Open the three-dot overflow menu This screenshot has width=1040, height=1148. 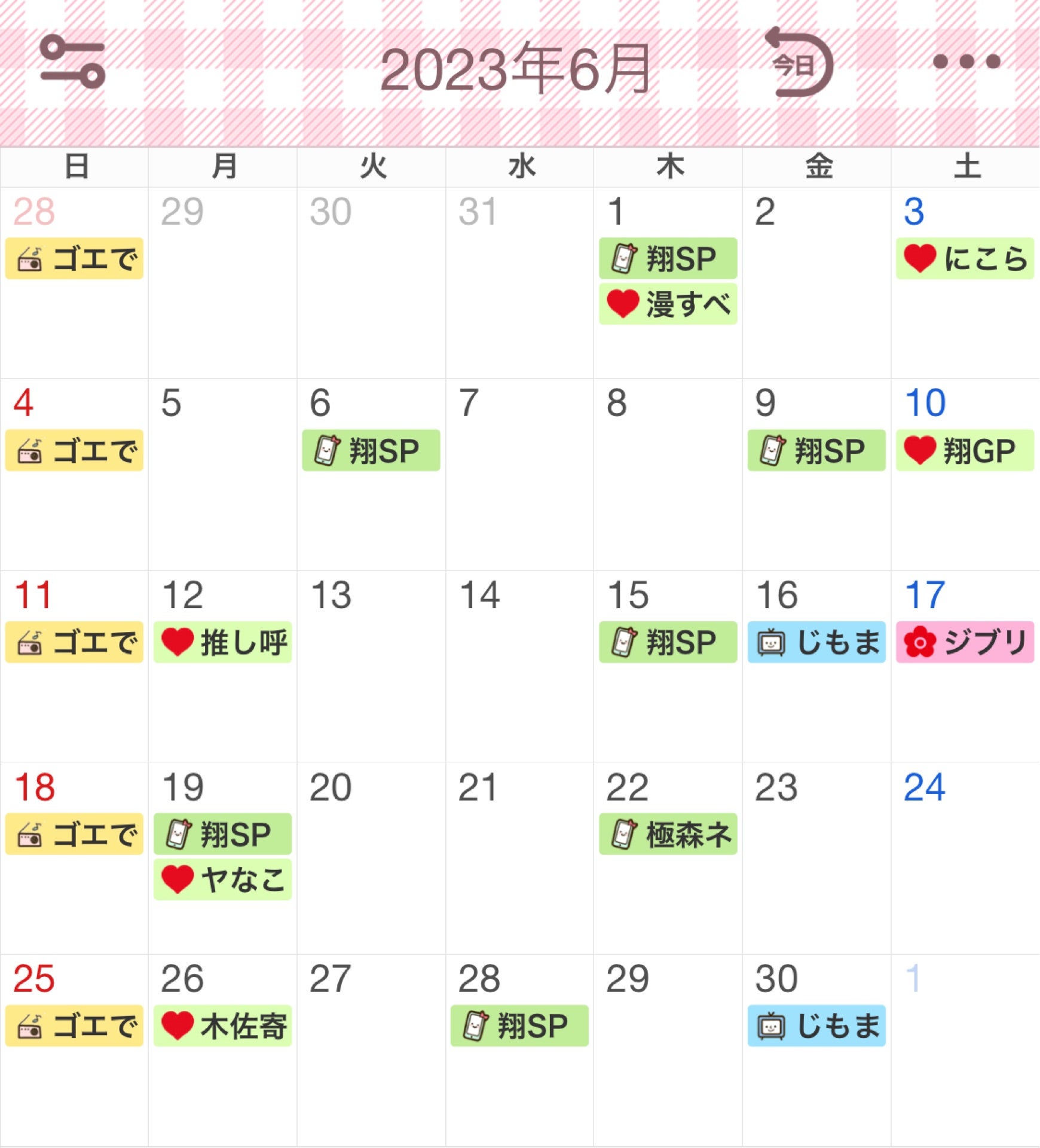[x=966, y=62]
